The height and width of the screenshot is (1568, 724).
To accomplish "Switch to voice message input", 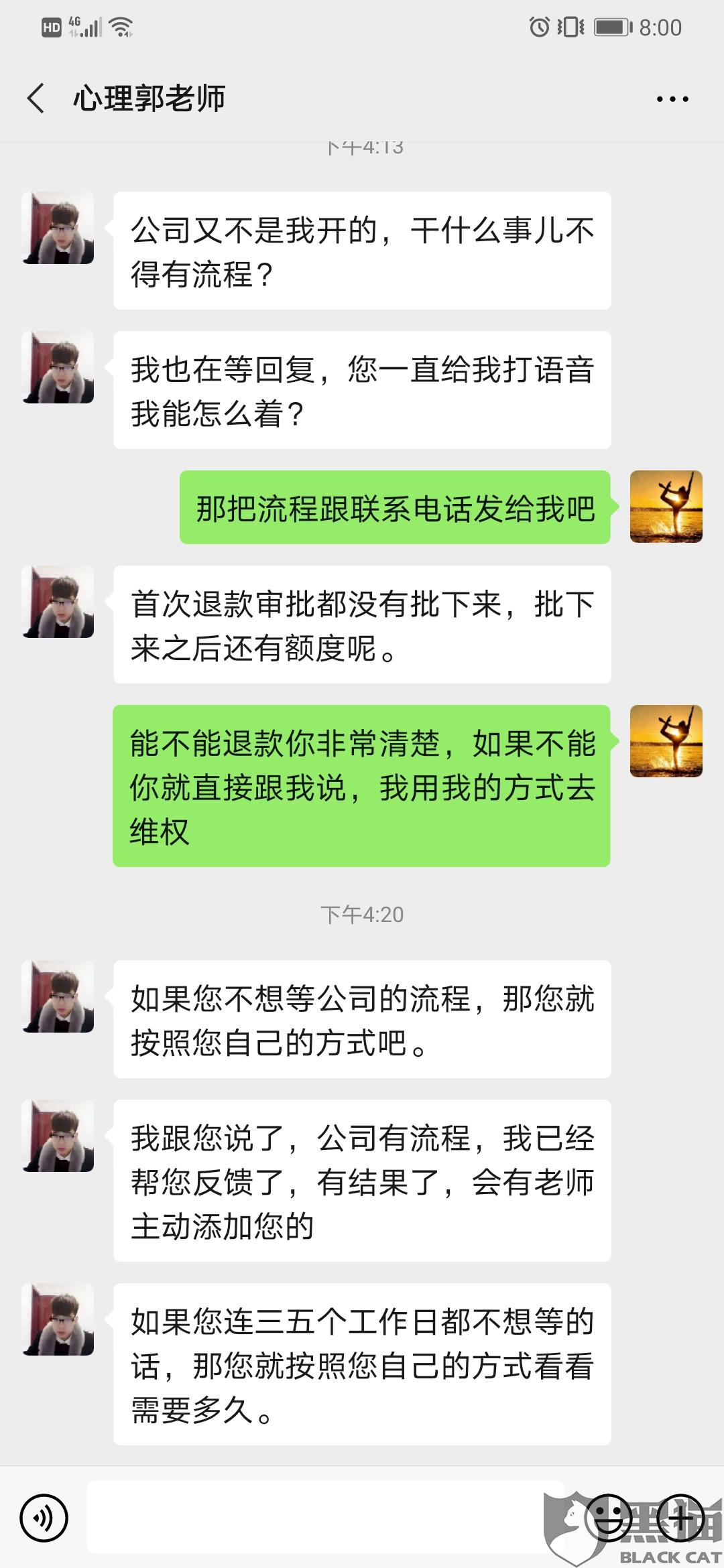I will pyautogui.click(x=44, y=1518).
